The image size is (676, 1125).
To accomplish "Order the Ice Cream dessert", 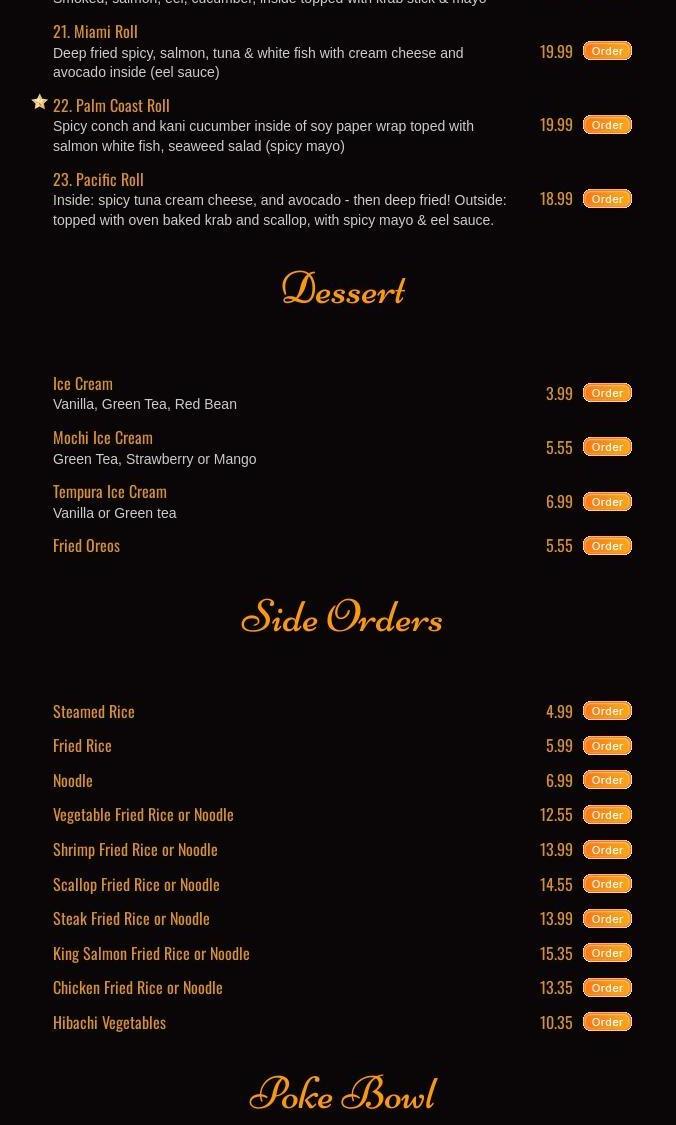I will (x=607, y=393).
